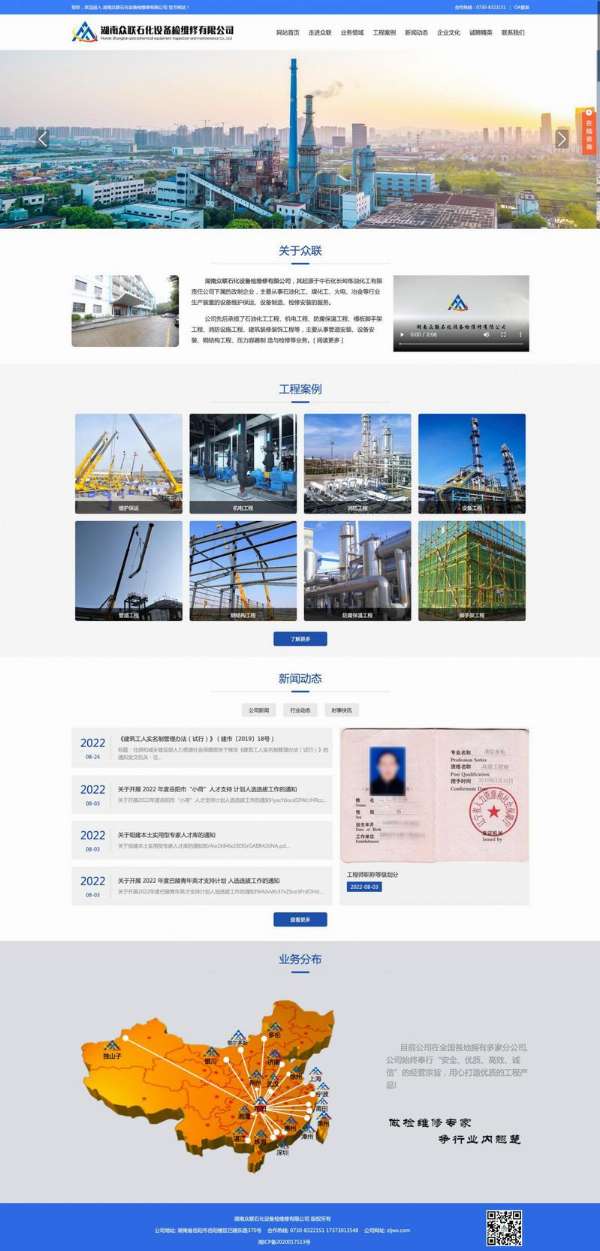The height and width of the screenshot is (1251, 600).
Task: Open the 联系我们 page
Action: click(512, 33)
